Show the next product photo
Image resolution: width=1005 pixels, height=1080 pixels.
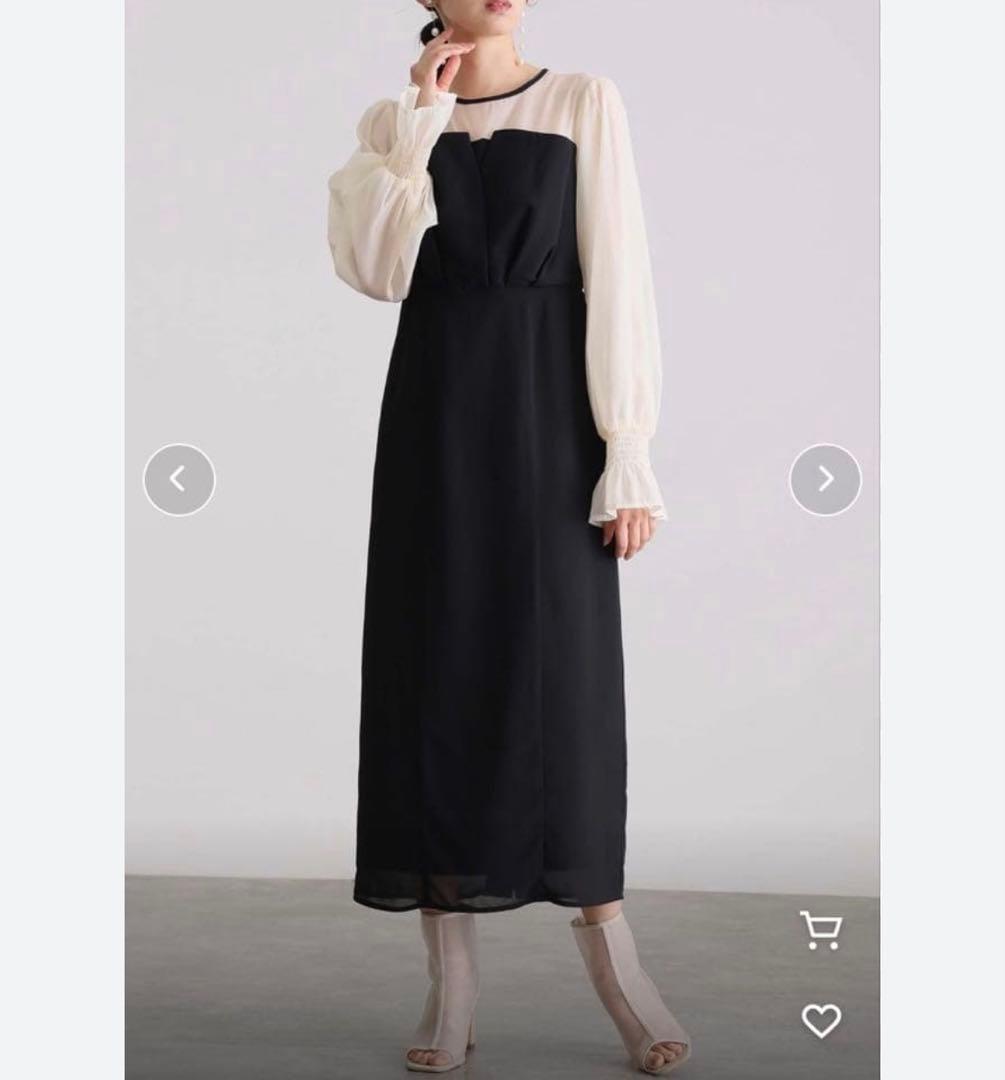coord(825,479)
